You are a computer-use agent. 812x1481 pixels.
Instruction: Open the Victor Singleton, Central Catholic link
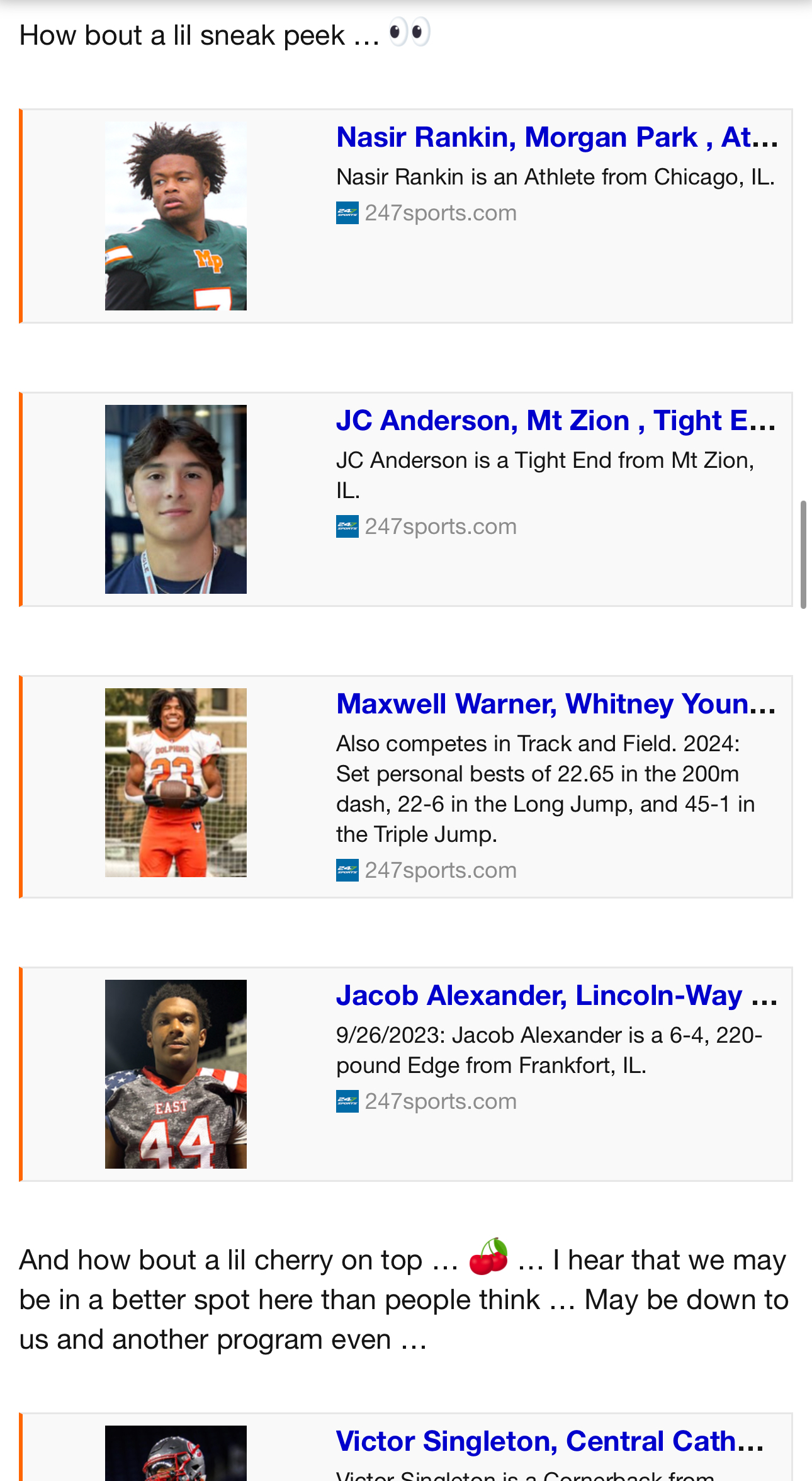549,1441
